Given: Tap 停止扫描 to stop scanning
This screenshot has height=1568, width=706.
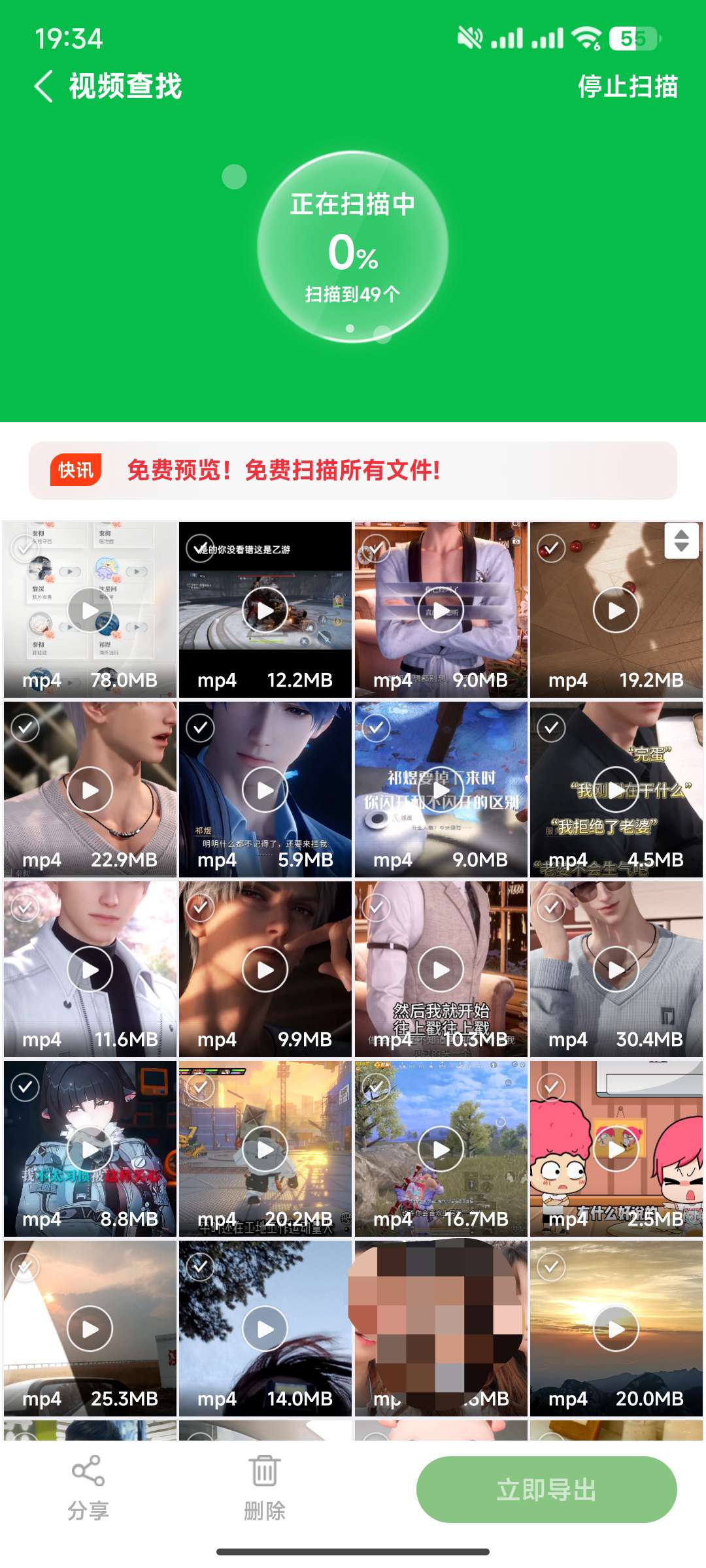Looking at the screenshot, I should 628,86.
